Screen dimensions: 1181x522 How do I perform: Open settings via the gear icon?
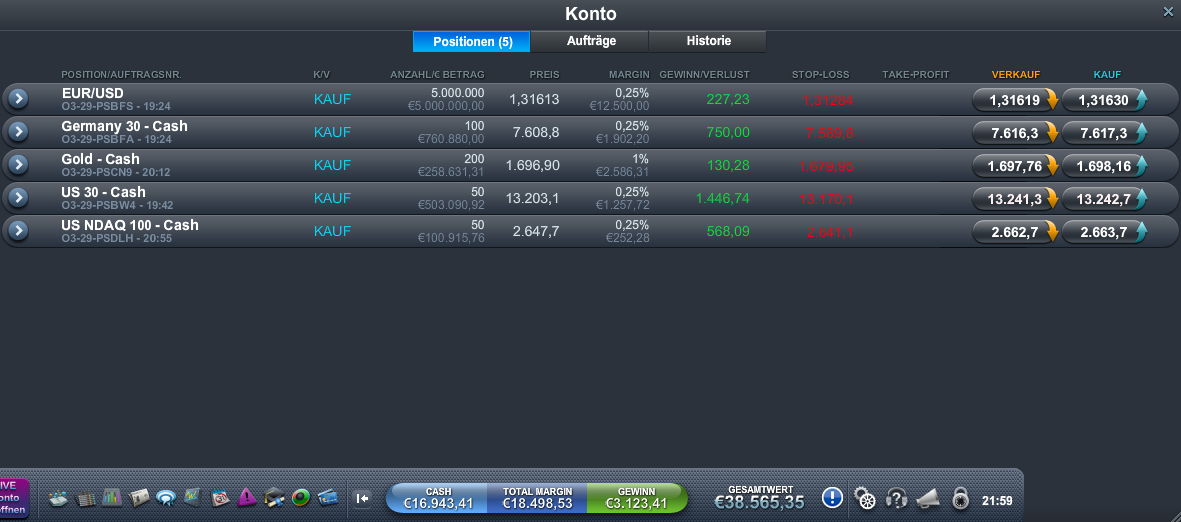(866, 498)
